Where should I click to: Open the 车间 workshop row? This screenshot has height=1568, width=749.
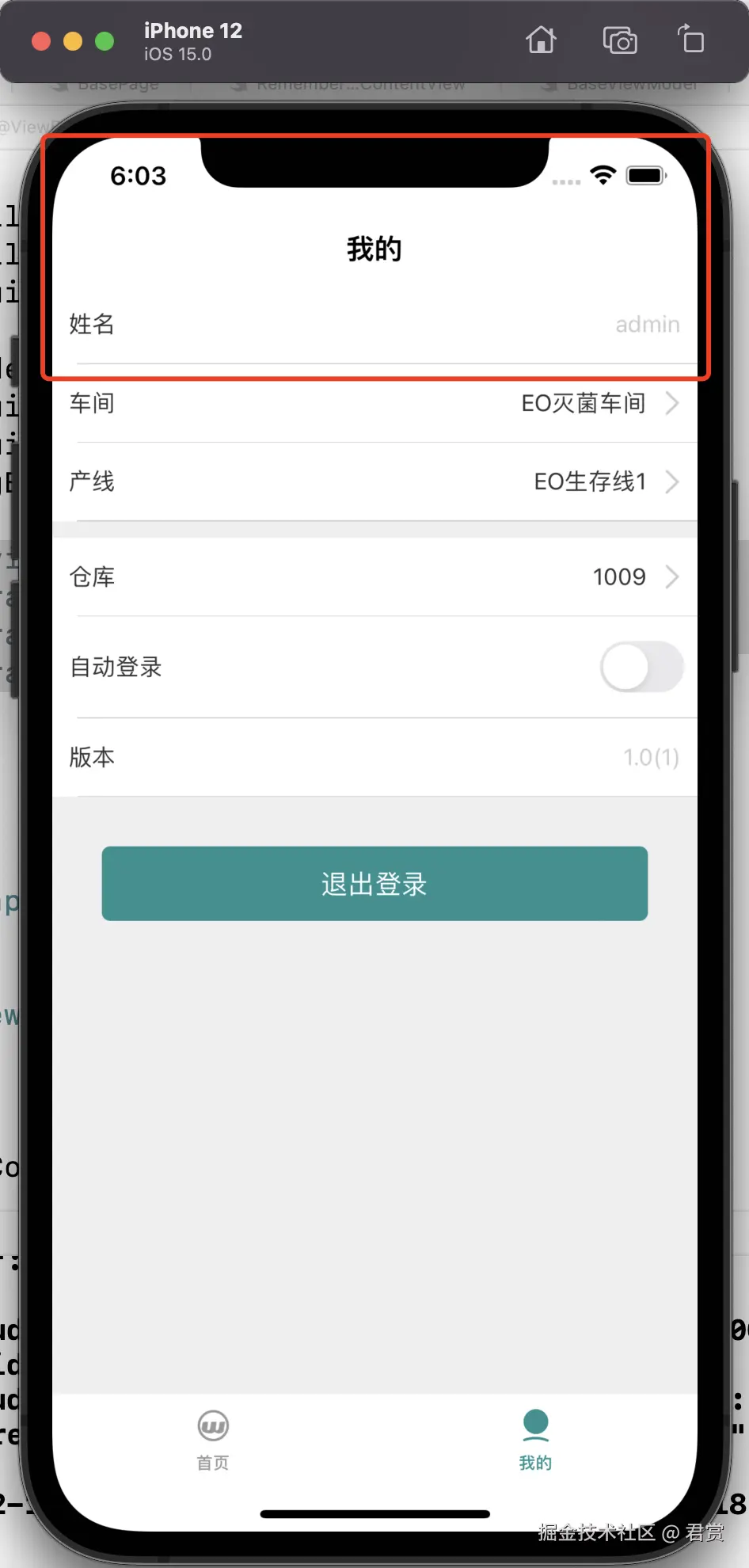tap(374, 403)
